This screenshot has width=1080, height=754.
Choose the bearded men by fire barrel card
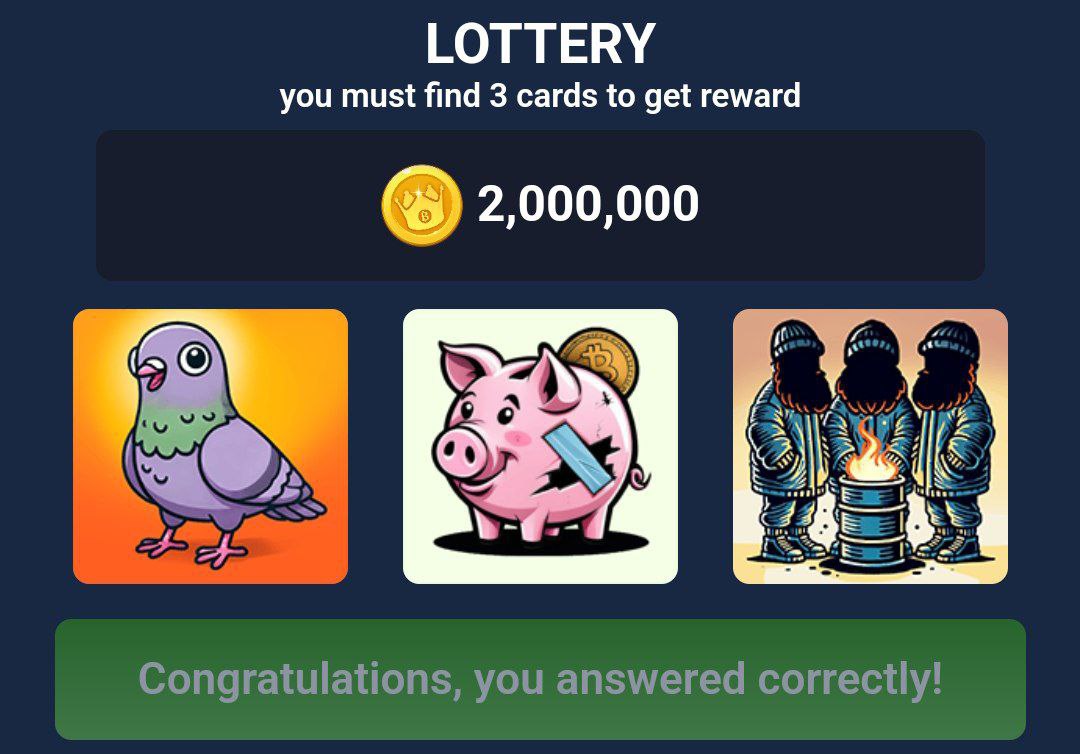click(870, 446)
